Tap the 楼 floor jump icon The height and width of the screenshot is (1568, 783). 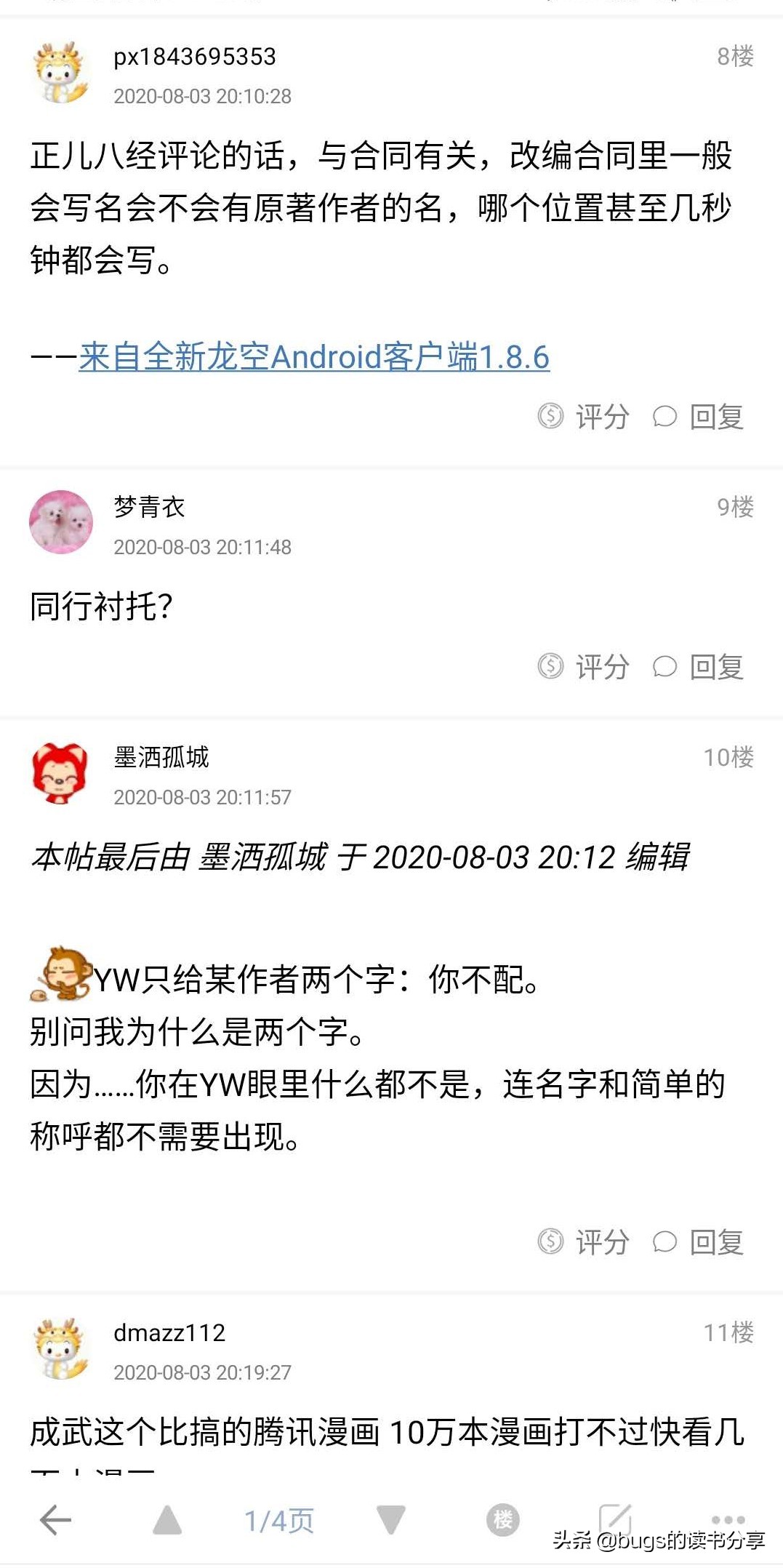click(x=502, y=1520)
